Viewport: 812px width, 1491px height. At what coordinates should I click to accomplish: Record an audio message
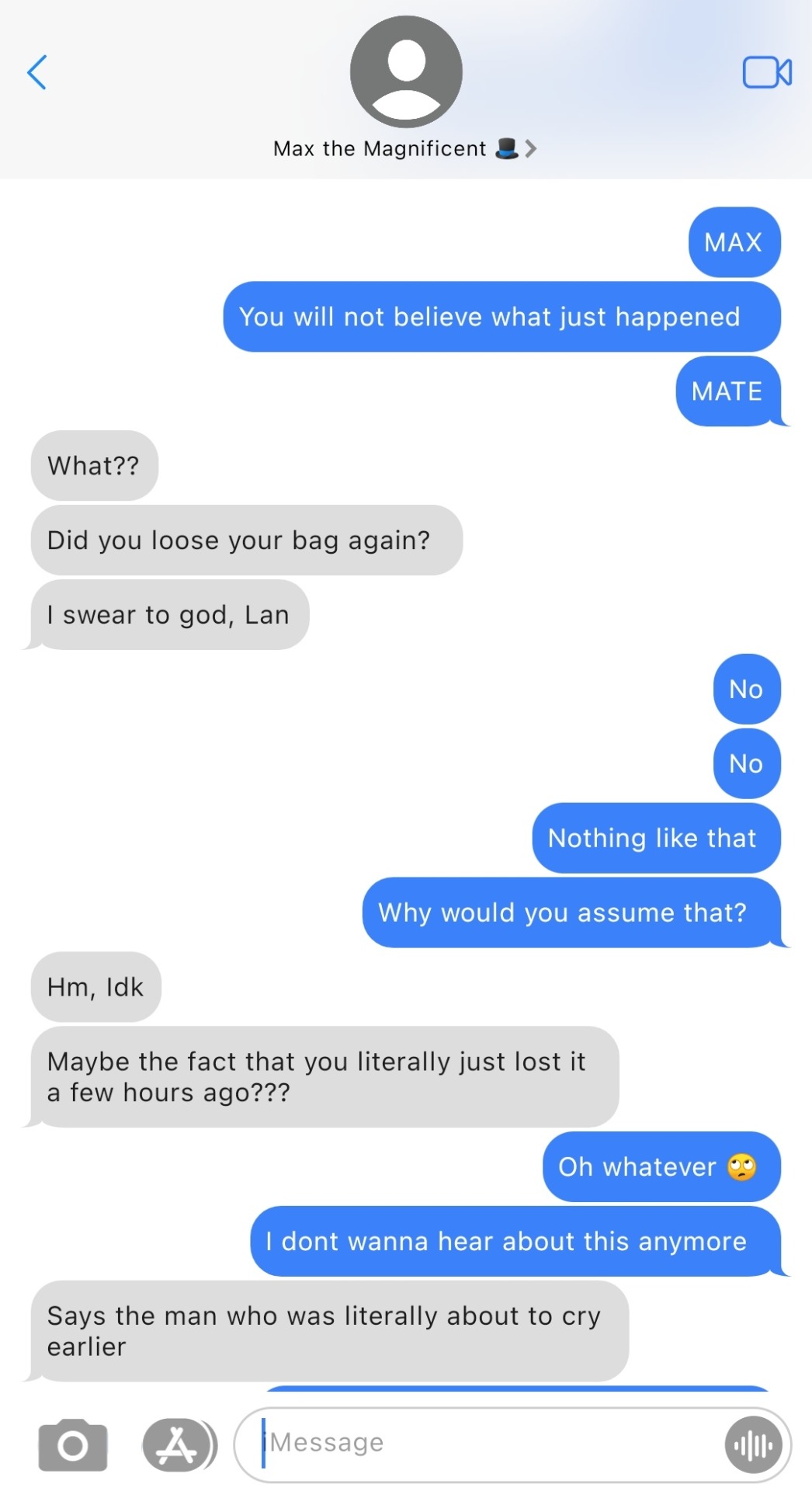tap(753, 1444)
